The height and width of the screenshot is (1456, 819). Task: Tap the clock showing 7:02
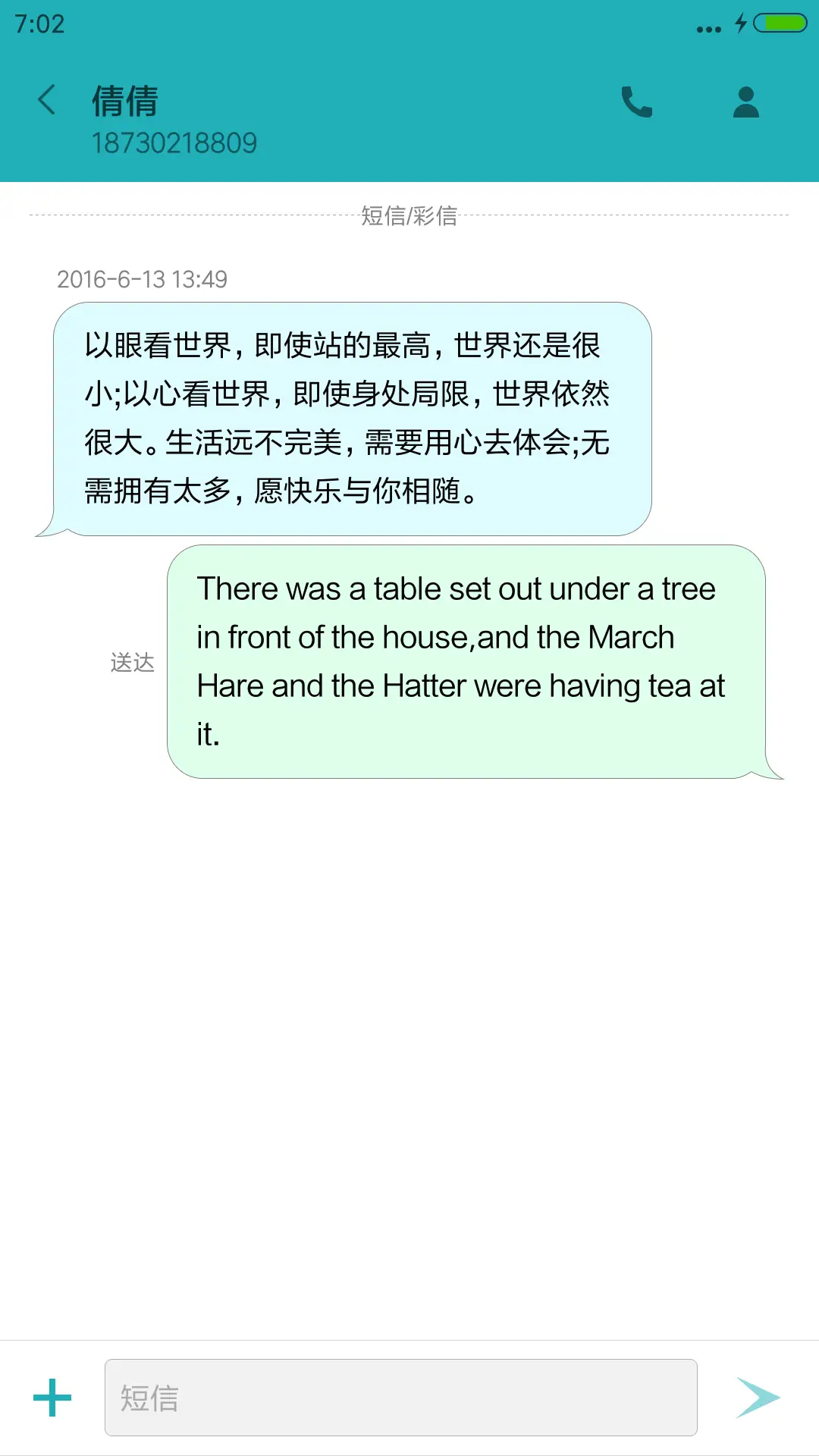click(36, 24)
